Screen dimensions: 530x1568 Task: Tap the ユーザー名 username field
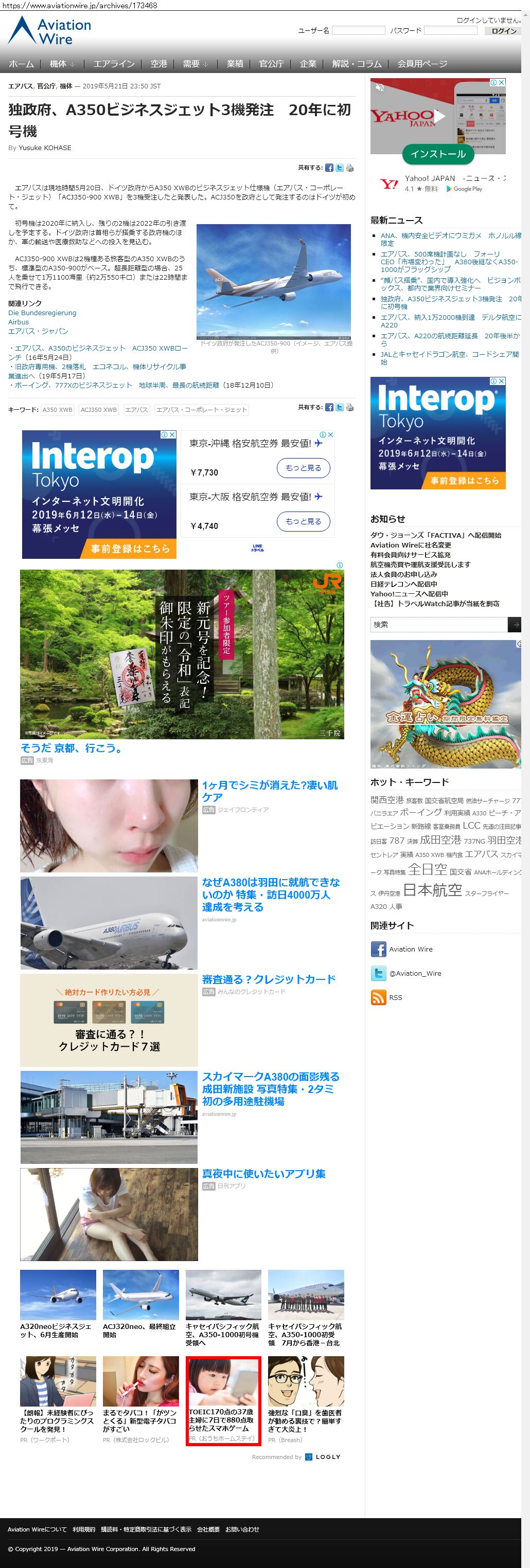pyautogui.click(x=358, y=30)
